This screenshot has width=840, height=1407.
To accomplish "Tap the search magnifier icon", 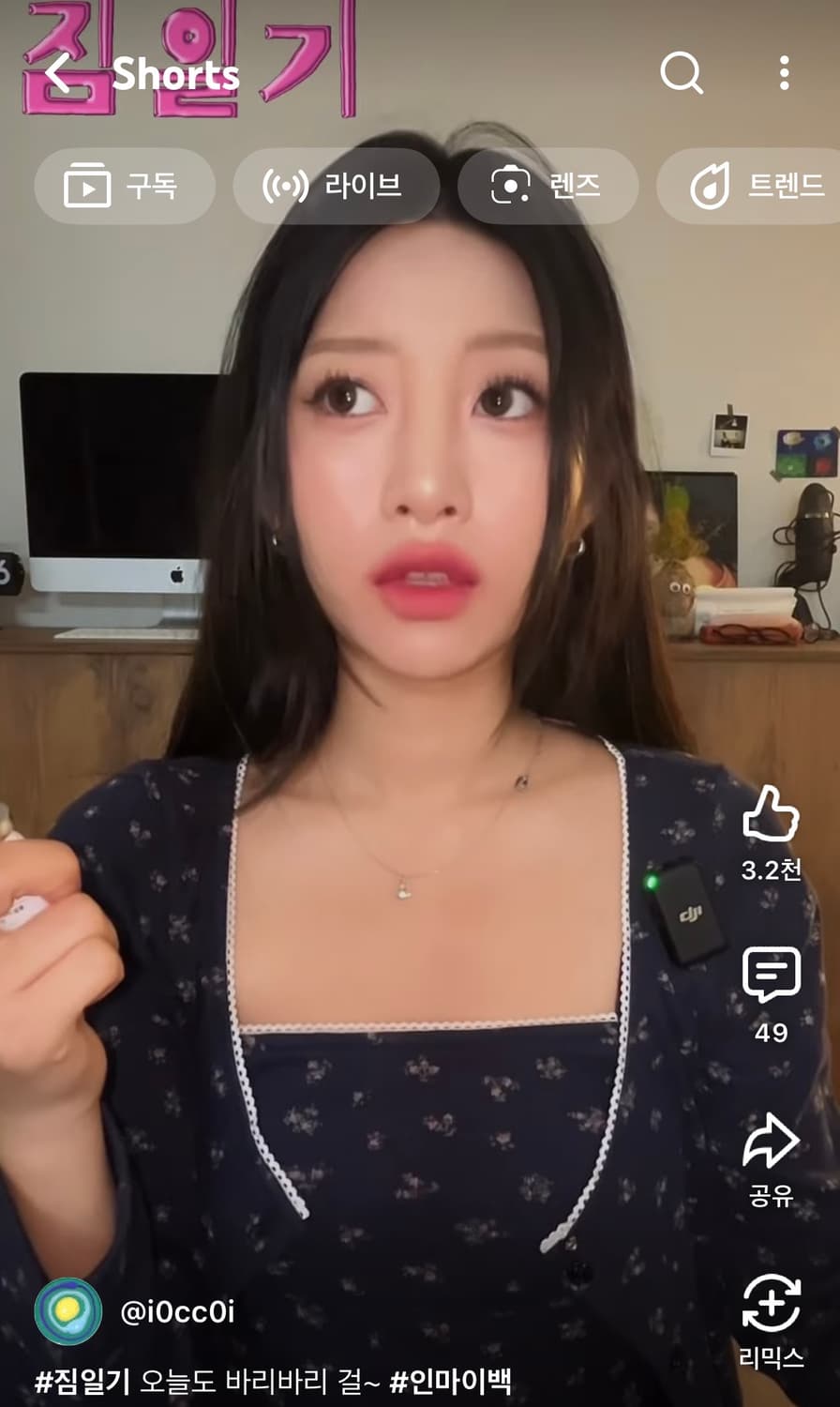I will [x=683, y=75].
